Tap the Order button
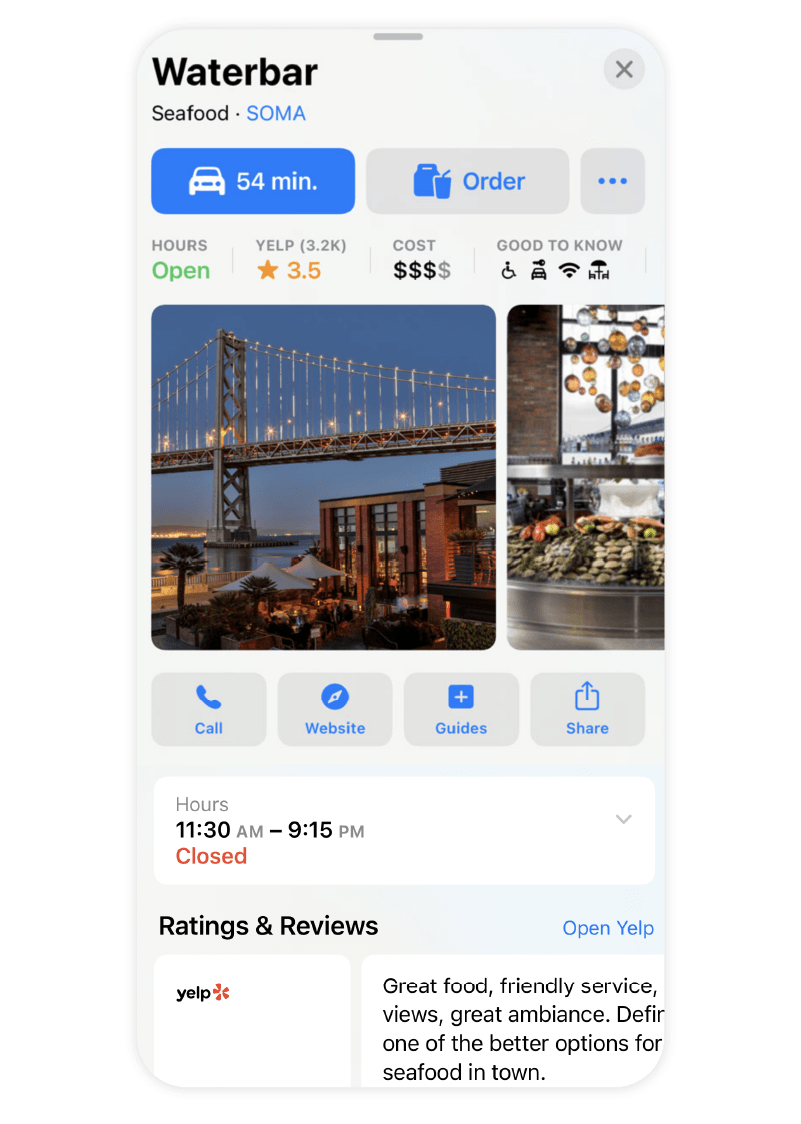 point(467,181)
